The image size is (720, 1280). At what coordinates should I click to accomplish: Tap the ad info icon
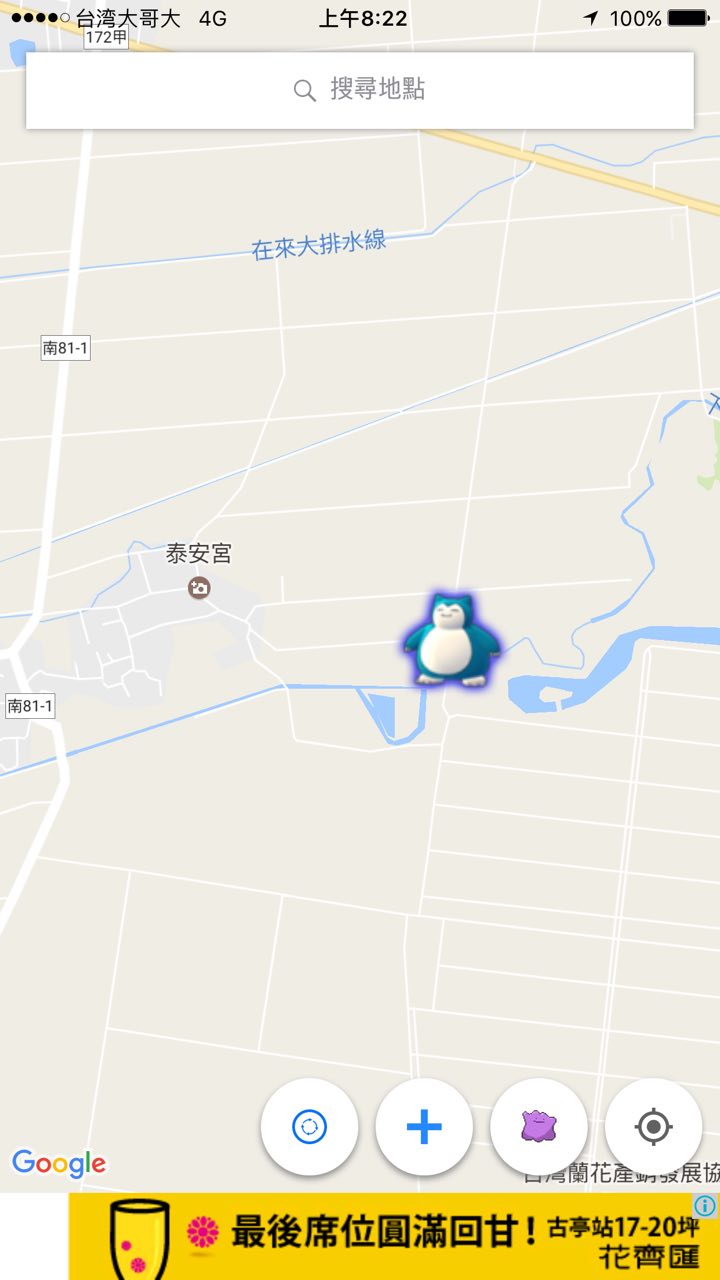[x=705, y=1206]
